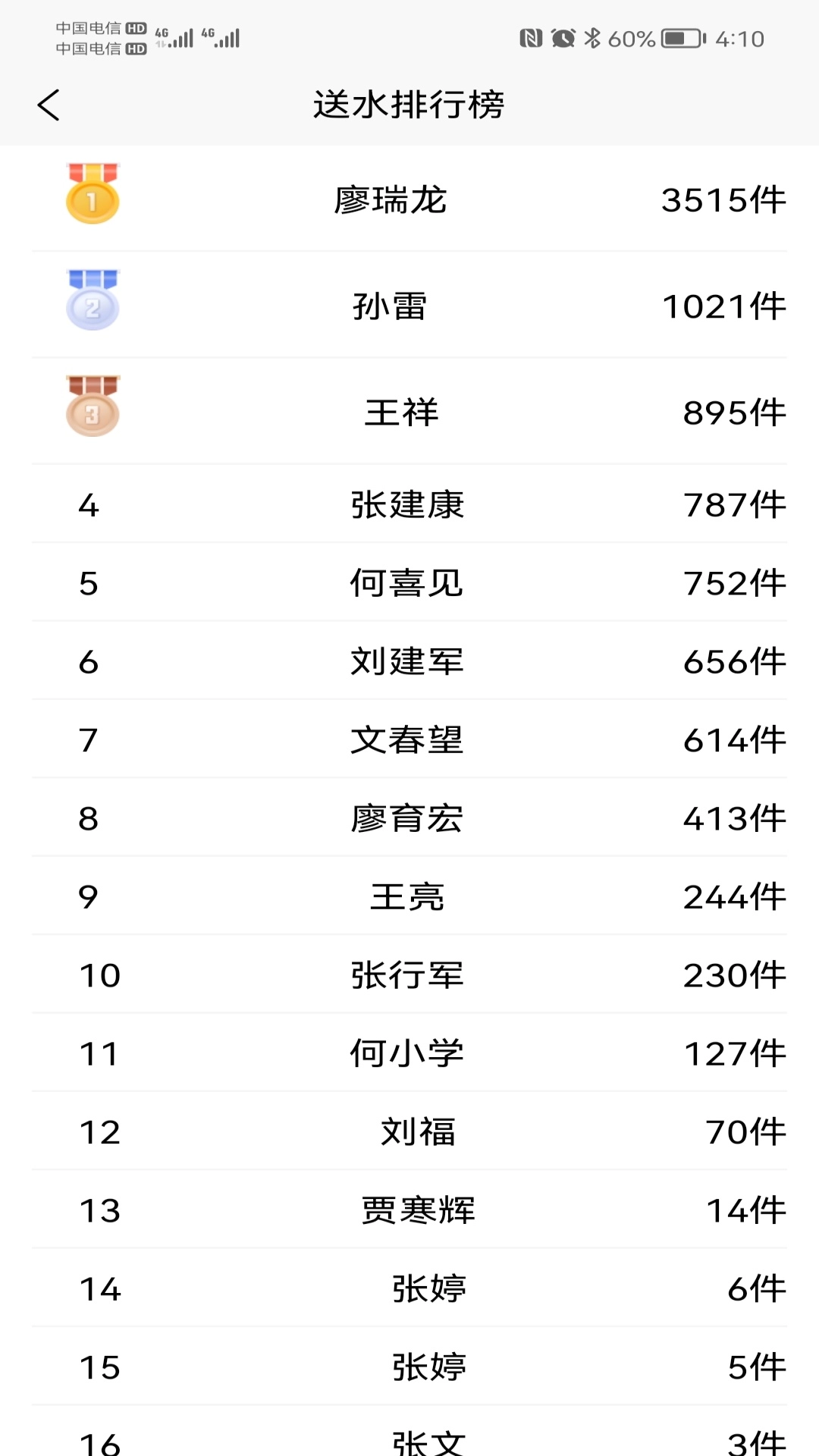819x1456 pixels.
Task: Tap the silver medal icon beside 孙雷
Action: tap(89, 300)
